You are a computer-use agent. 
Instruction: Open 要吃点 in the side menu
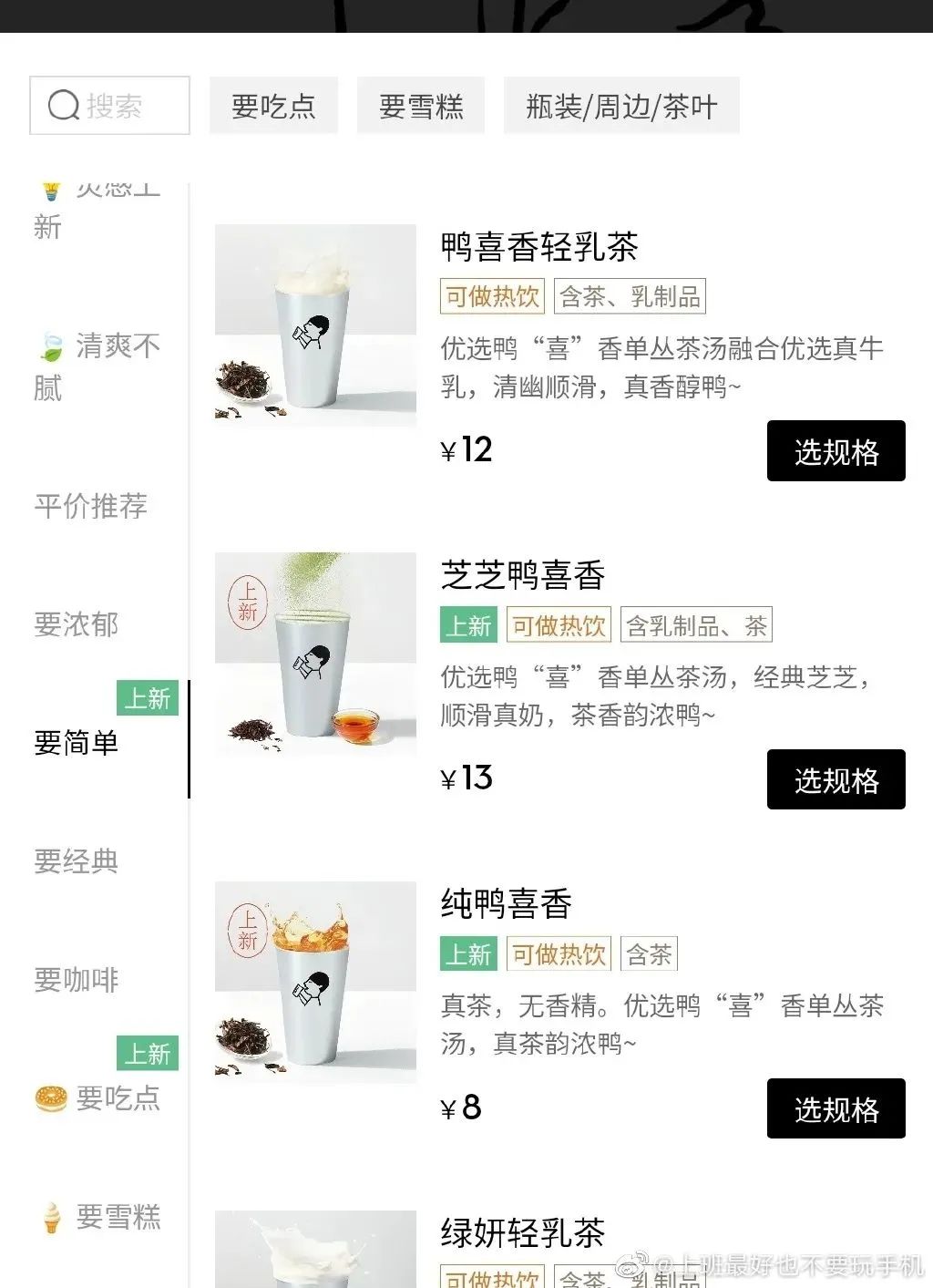pyautogui.click(x=98, y=1098)
